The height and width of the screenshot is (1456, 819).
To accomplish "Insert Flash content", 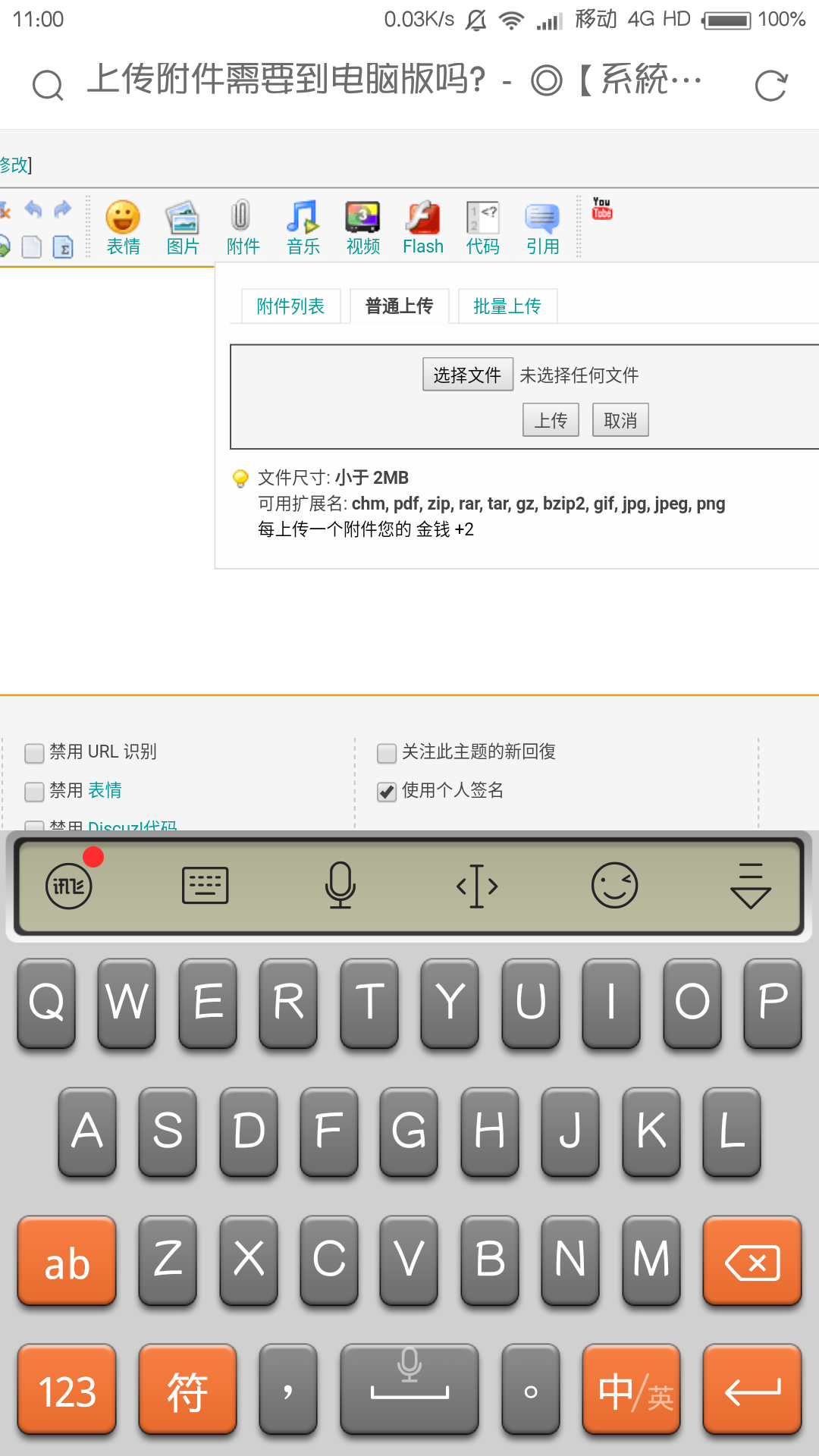I will click(423, 227).
